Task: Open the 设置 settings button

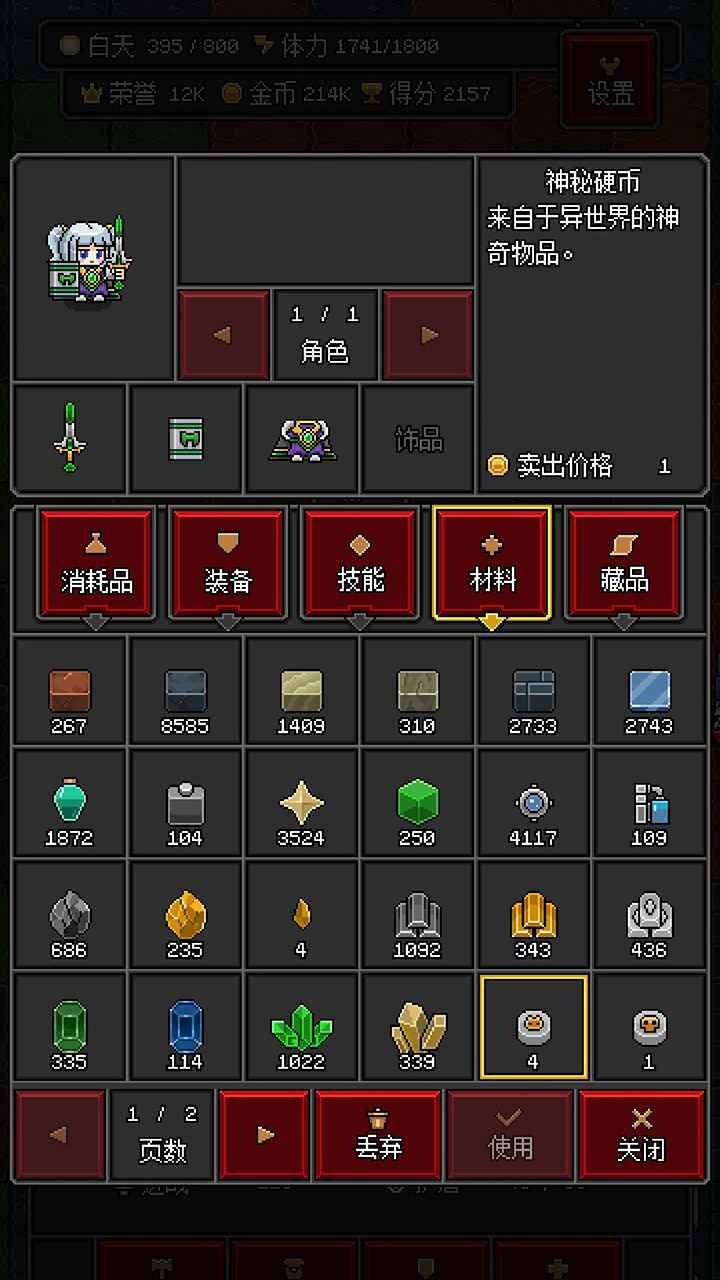Action: pyautogui.click(x=611, y=78)
